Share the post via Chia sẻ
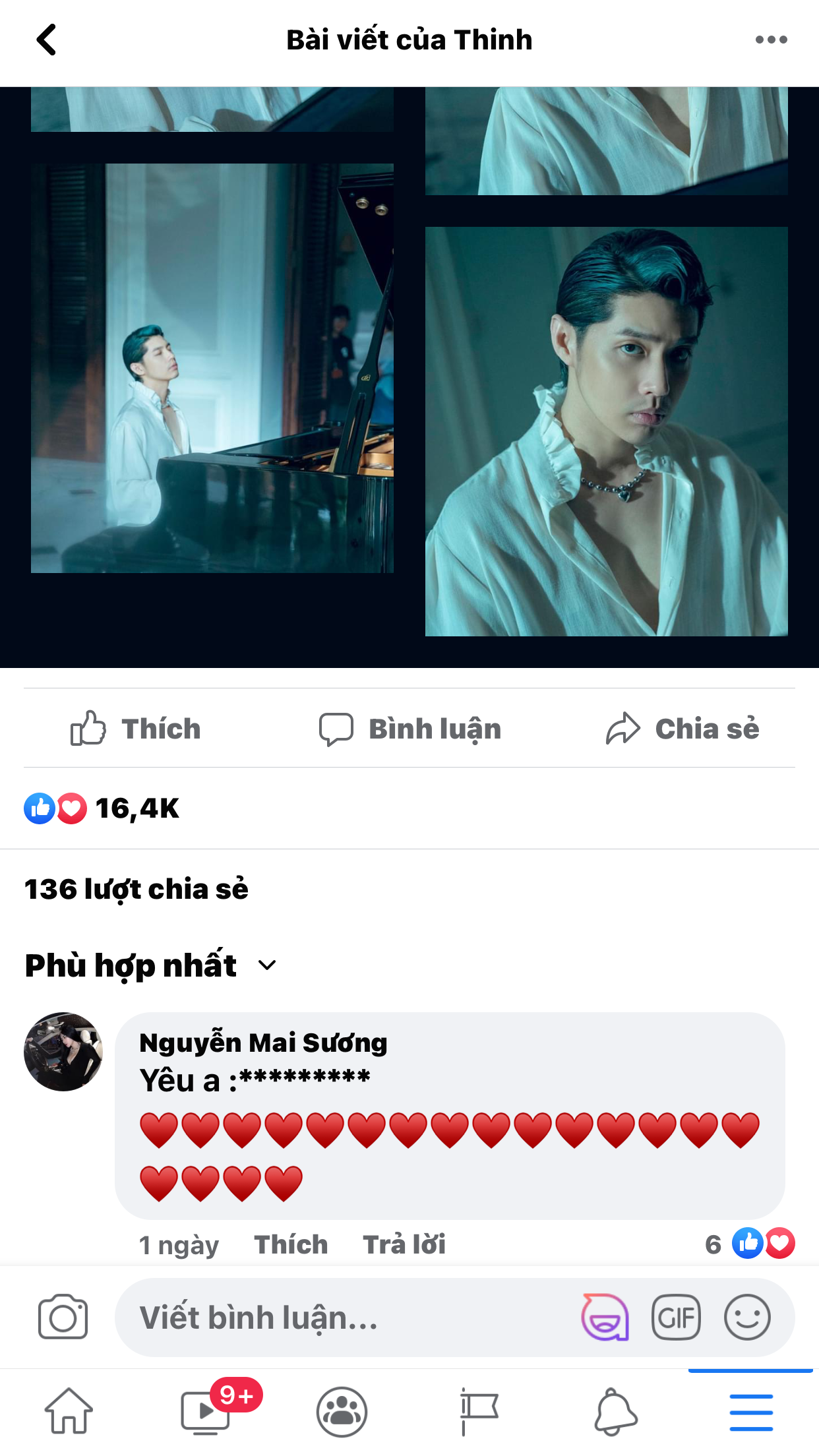Viewport: 819px width, 1456px height. tap(682, 729)
